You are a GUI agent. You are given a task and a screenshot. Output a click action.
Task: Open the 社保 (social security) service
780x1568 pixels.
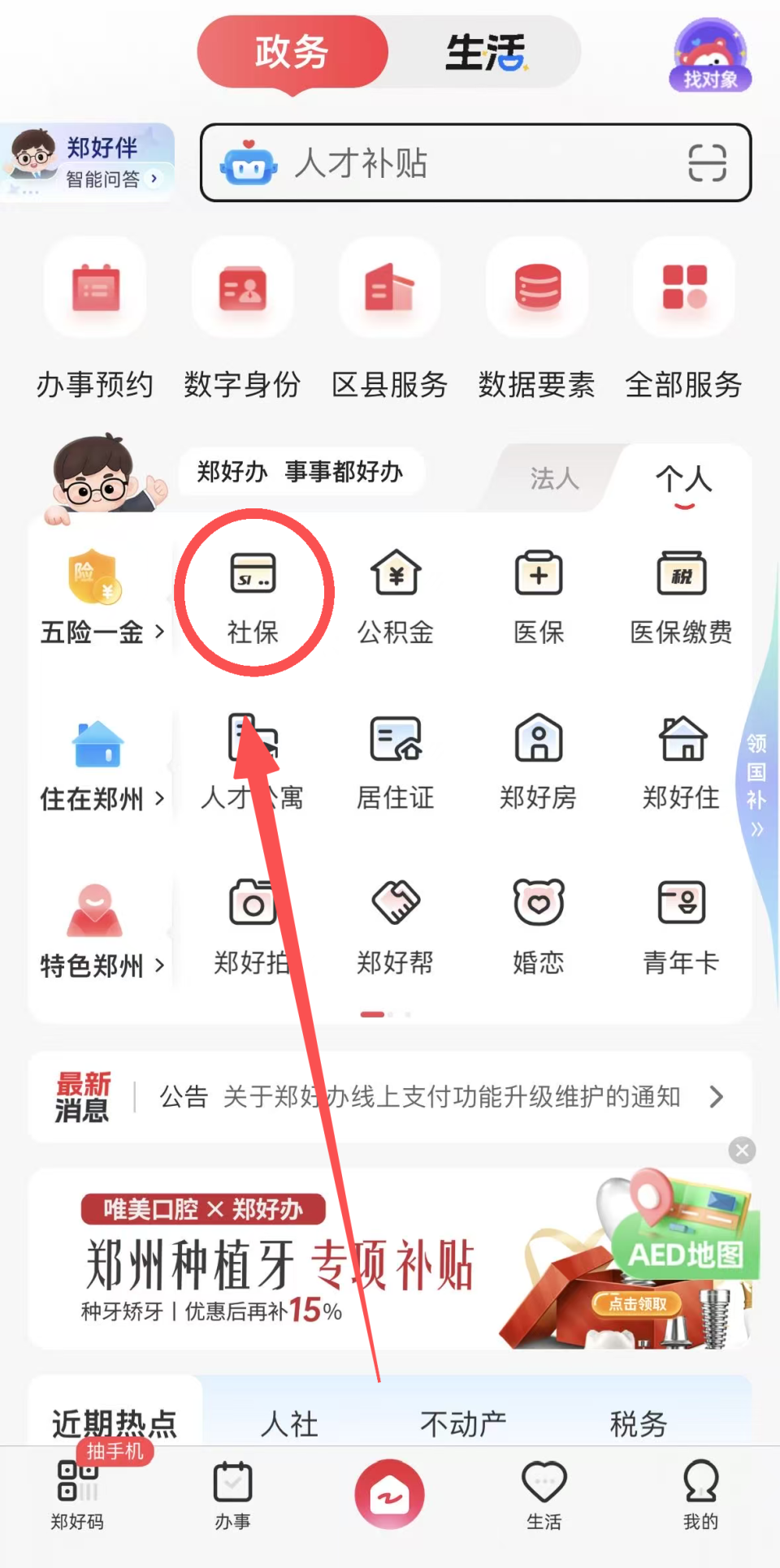point(252,593)
